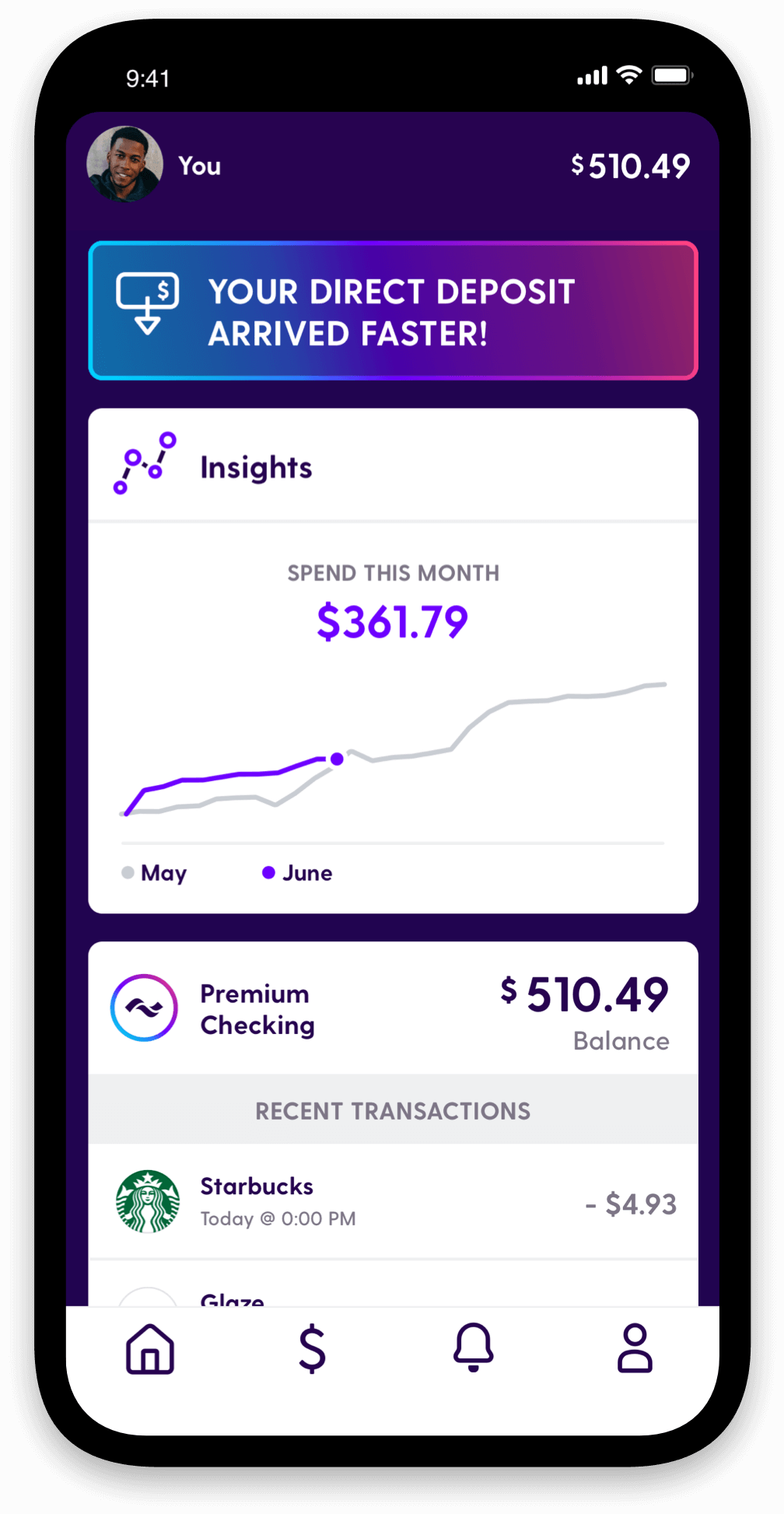Go to the Home tab

point(150,1349)
